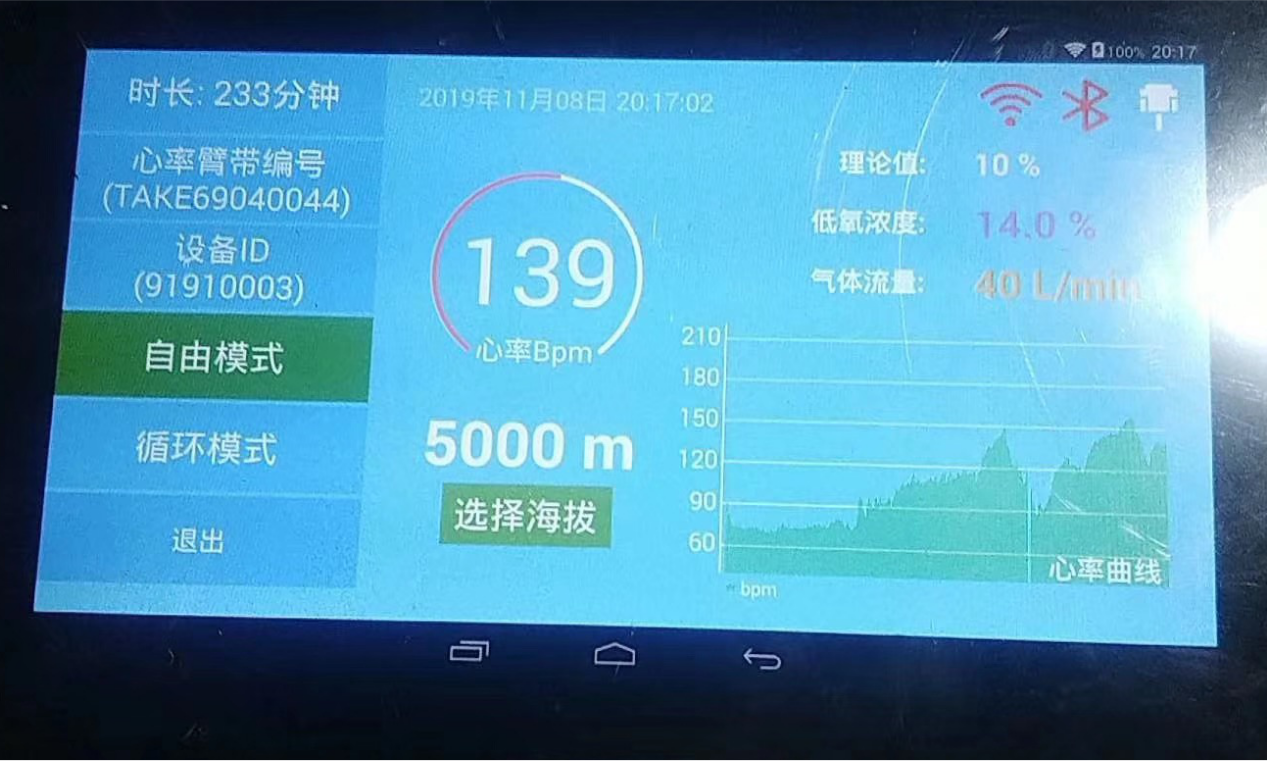Tap the system back button
The height and width of the screenshot is (761, 1268).
[762, 658]
